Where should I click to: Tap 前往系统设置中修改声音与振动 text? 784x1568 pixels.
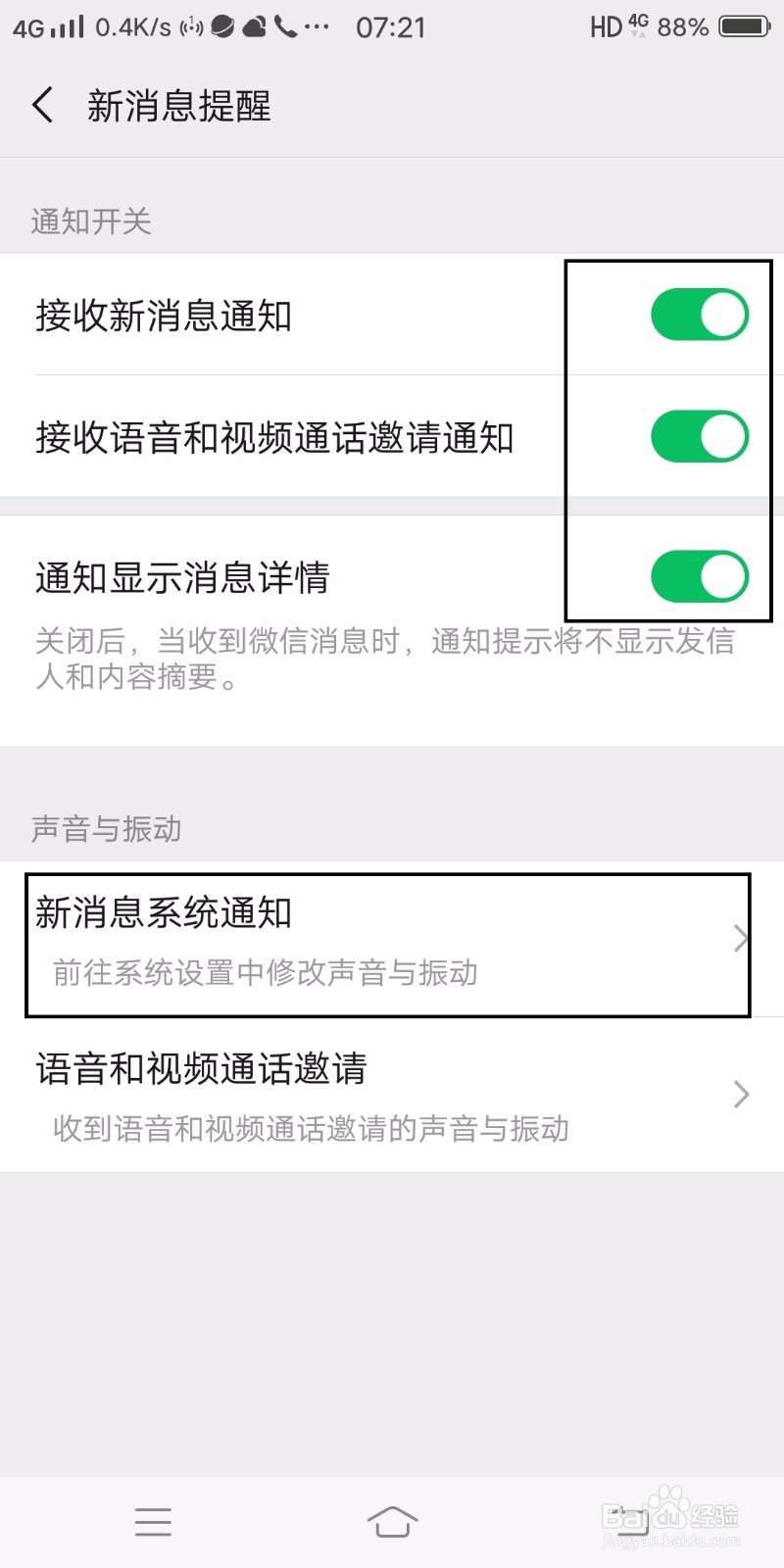point(263,972)
